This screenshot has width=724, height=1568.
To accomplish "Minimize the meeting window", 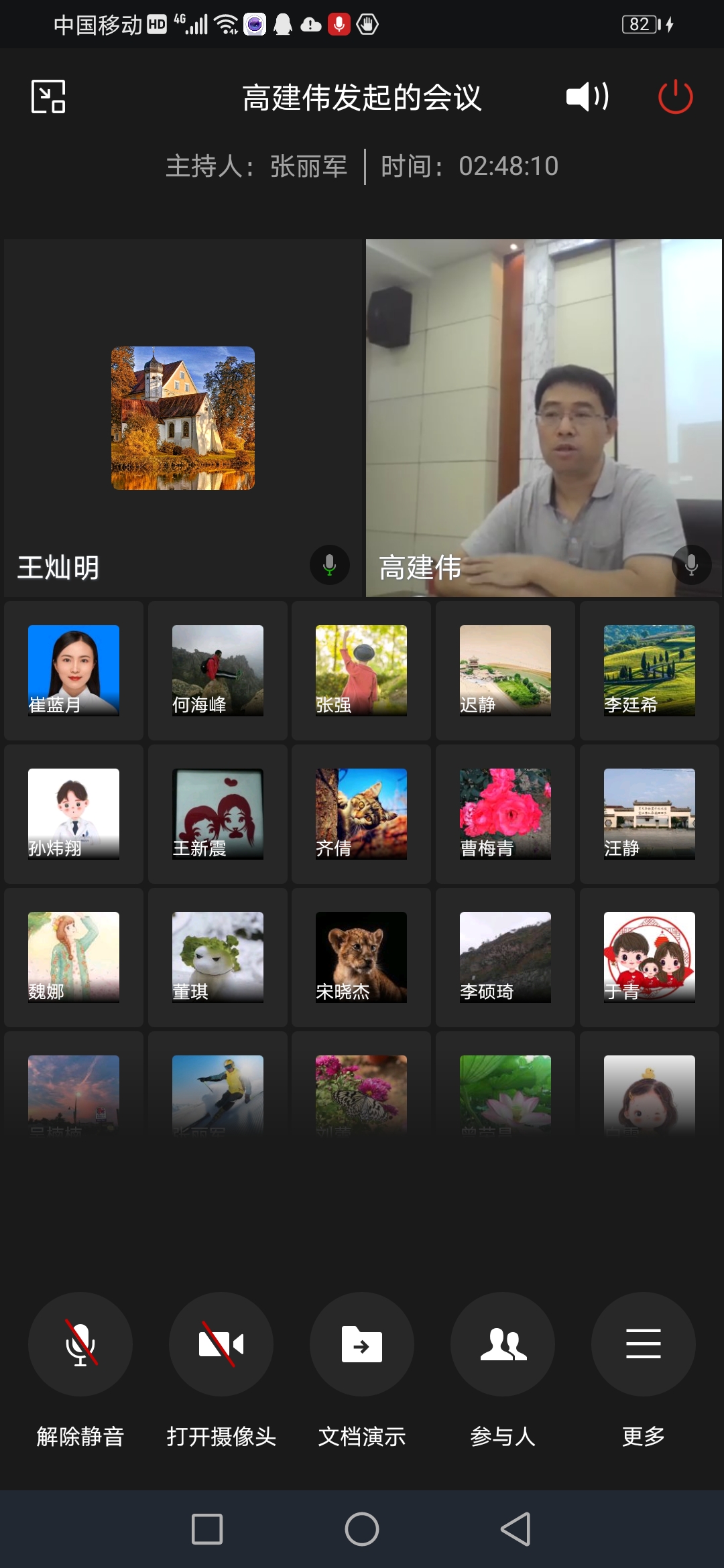I will pos(48,96).
